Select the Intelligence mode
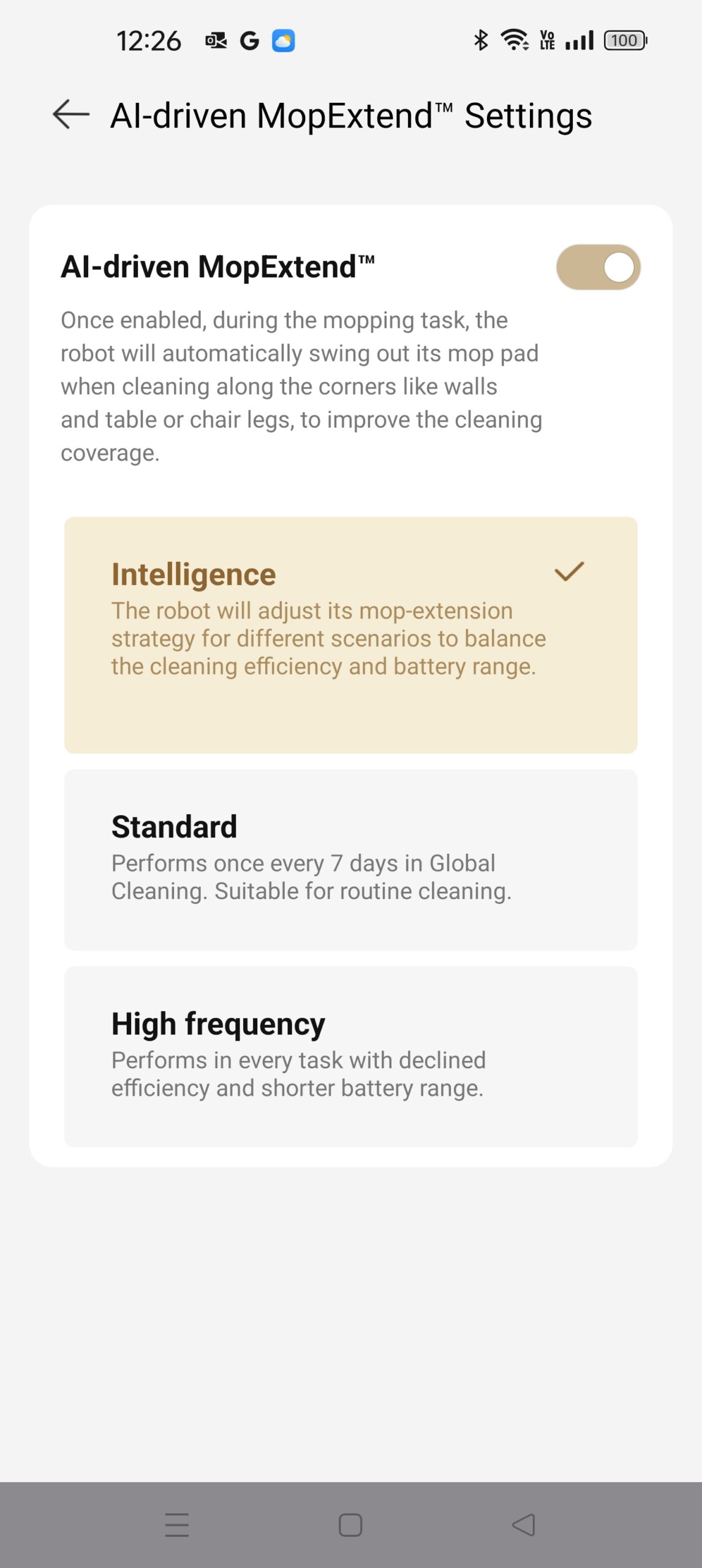This screenshot has width=702, height=1568. [x=350, y=635]
